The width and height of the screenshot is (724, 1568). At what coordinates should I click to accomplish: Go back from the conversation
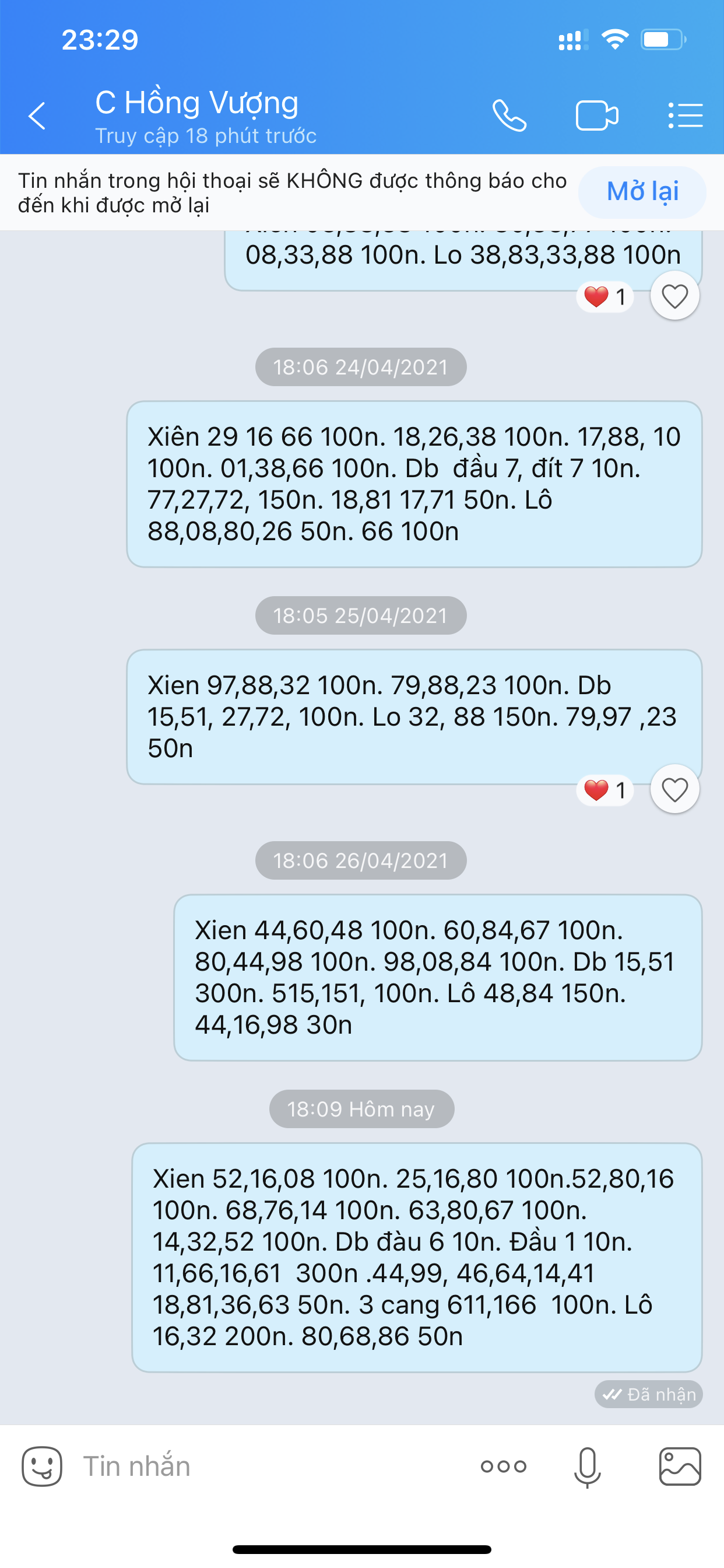[38, 116]
